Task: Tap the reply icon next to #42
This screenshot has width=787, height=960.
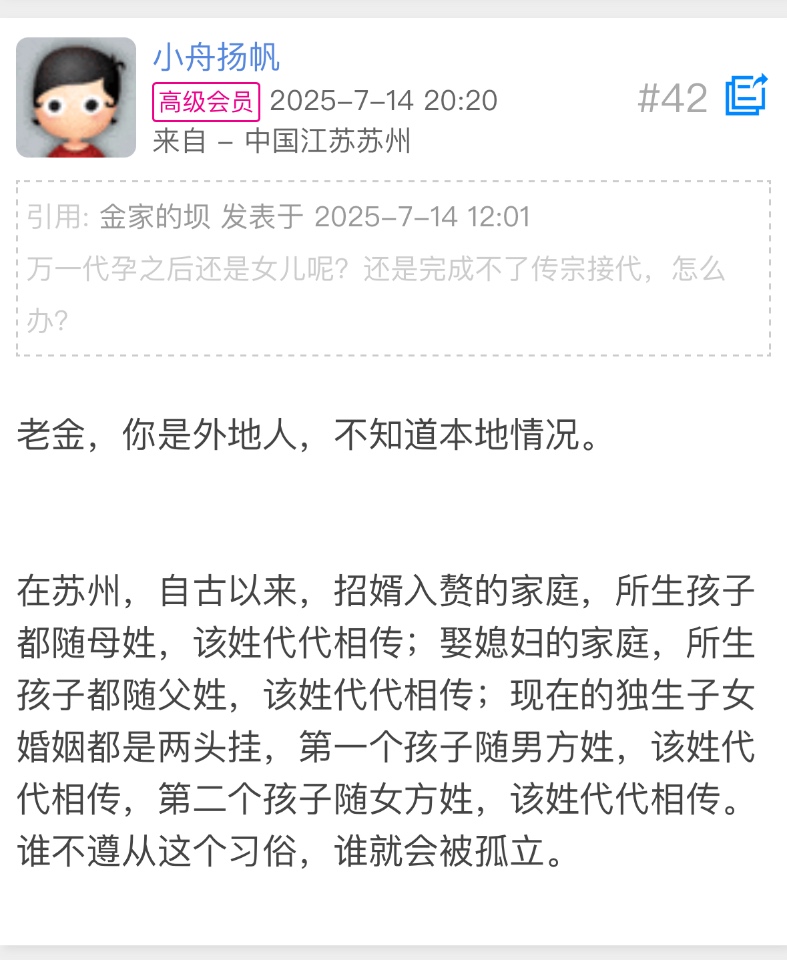Action: (x=745, y=96)
